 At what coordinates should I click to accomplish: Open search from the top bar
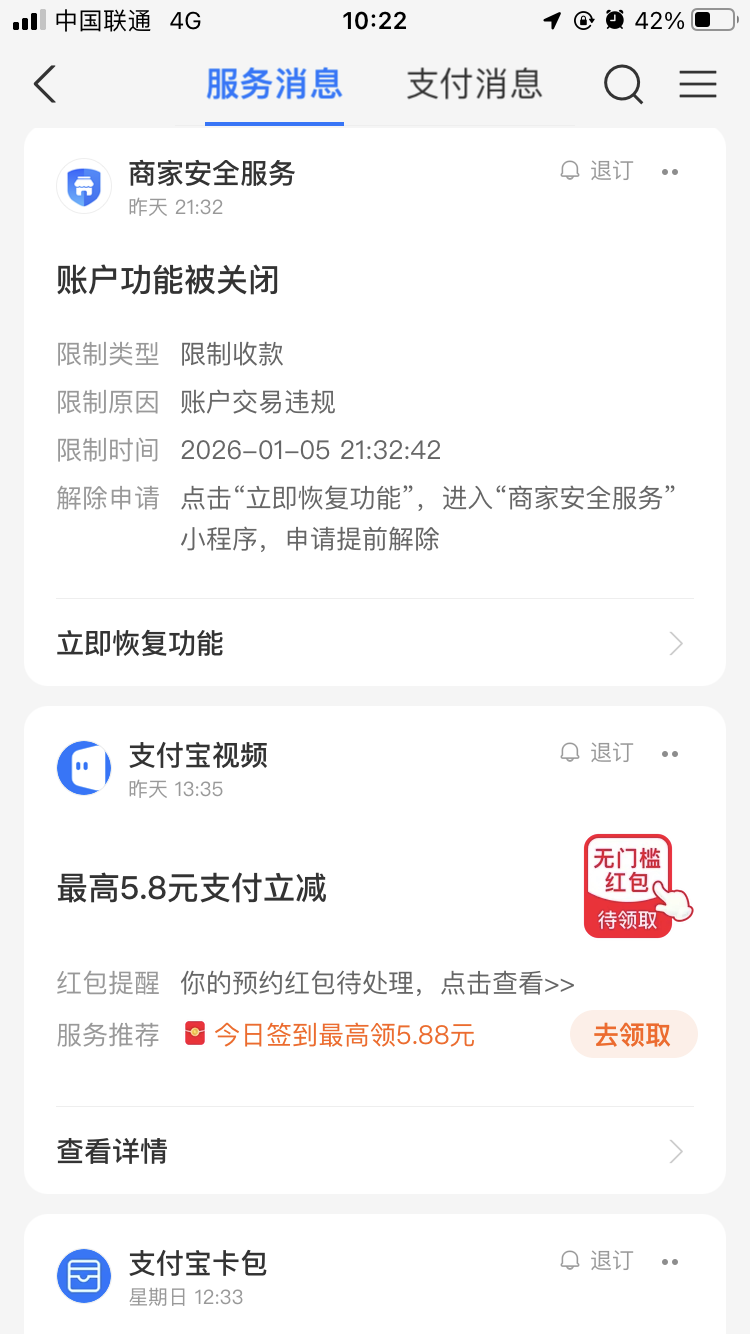click(623, 85)
